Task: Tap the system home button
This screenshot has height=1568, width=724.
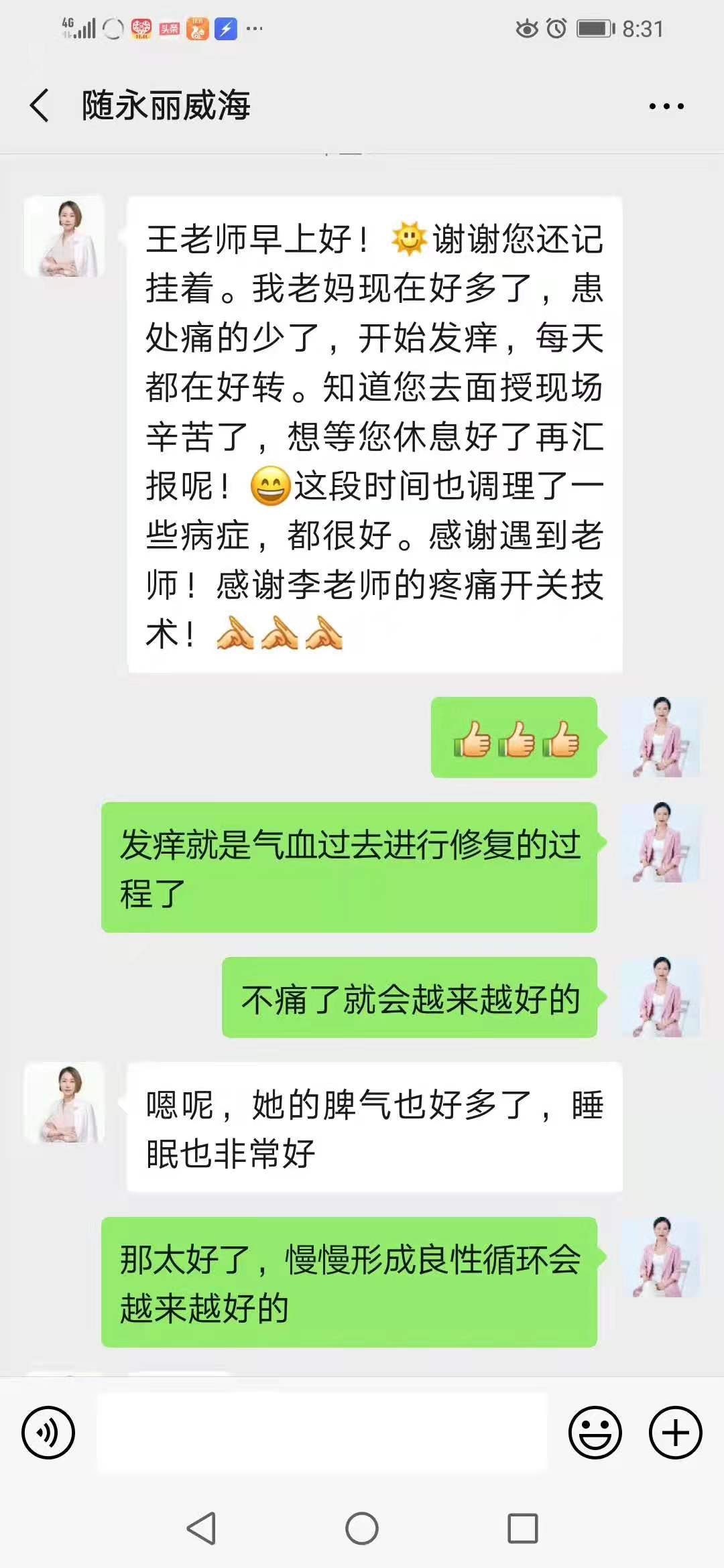Action: [362, 1528]
